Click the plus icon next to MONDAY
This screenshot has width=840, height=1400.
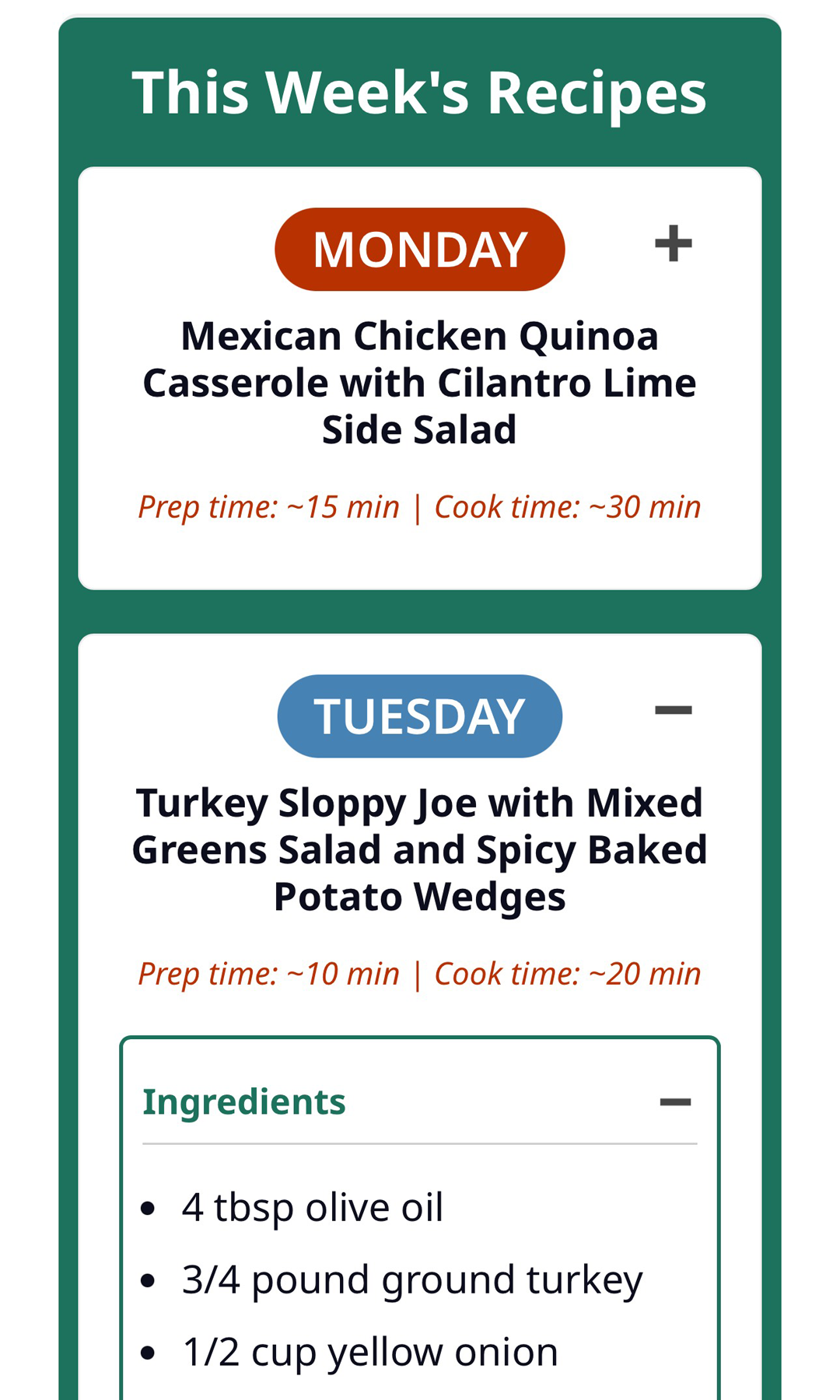[674, 243]
